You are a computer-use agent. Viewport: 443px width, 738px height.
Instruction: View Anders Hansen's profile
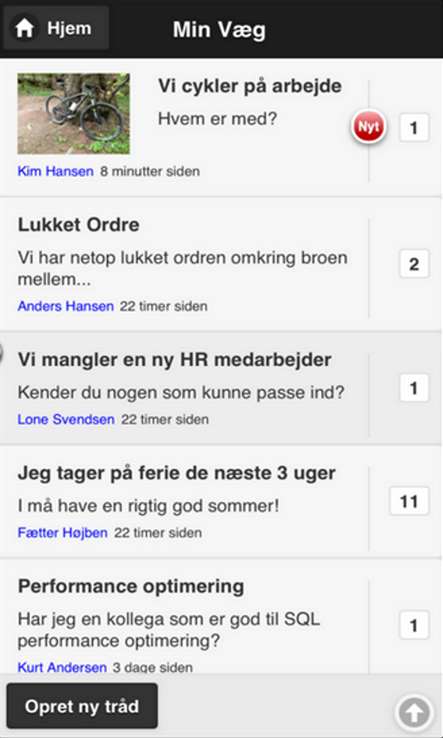65,306
